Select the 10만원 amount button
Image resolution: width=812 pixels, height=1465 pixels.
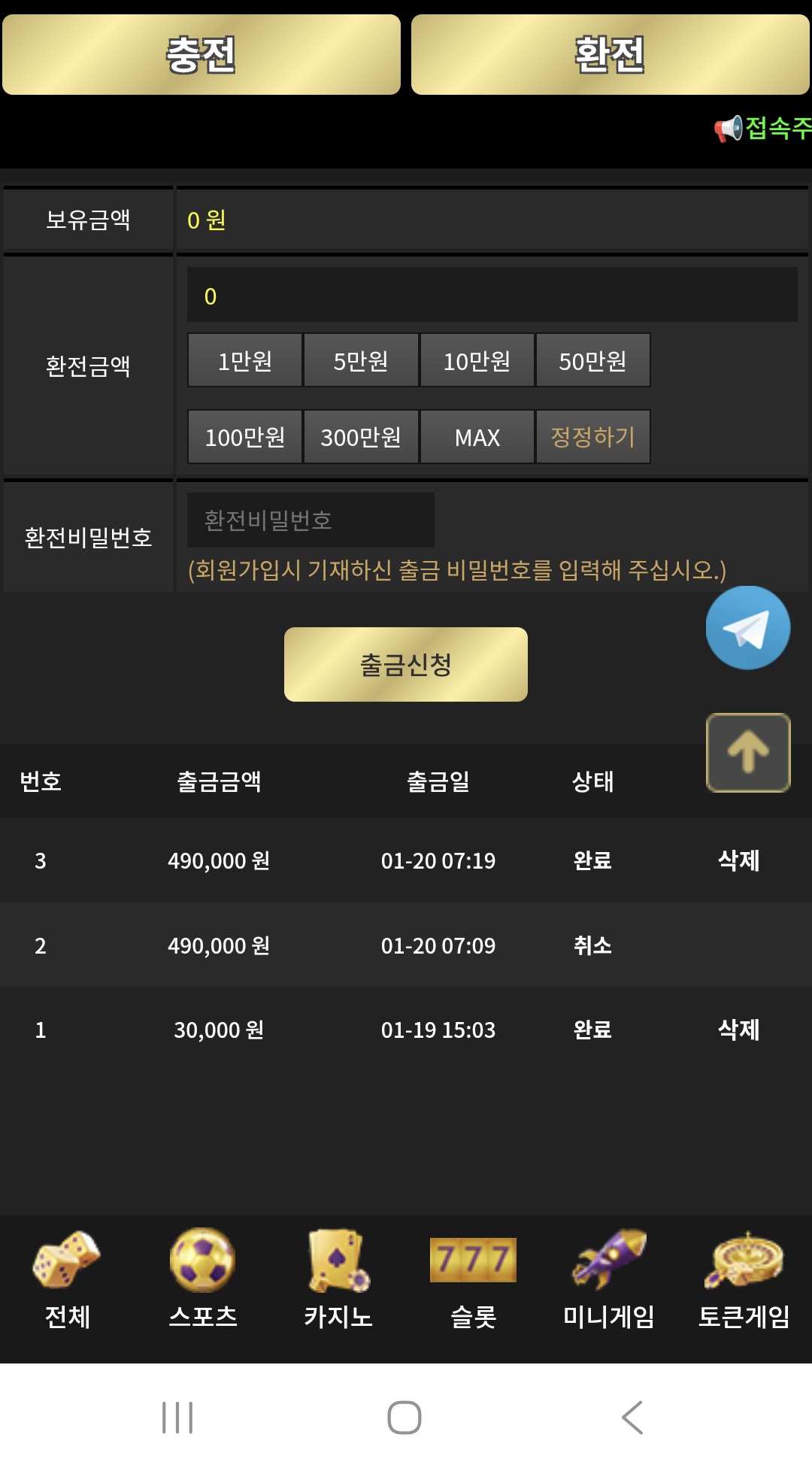tap(477, 361)
